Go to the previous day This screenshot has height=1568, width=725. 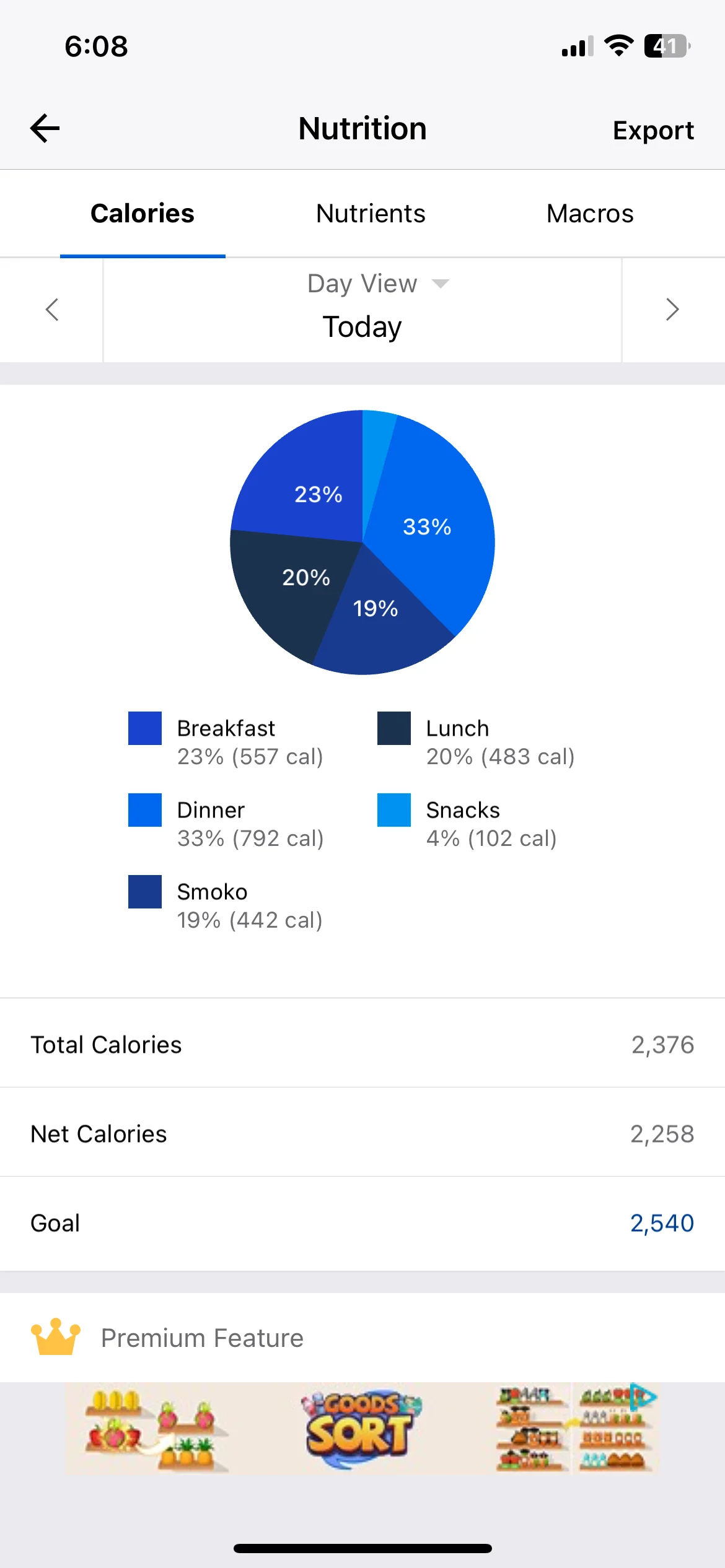[52, 310]
